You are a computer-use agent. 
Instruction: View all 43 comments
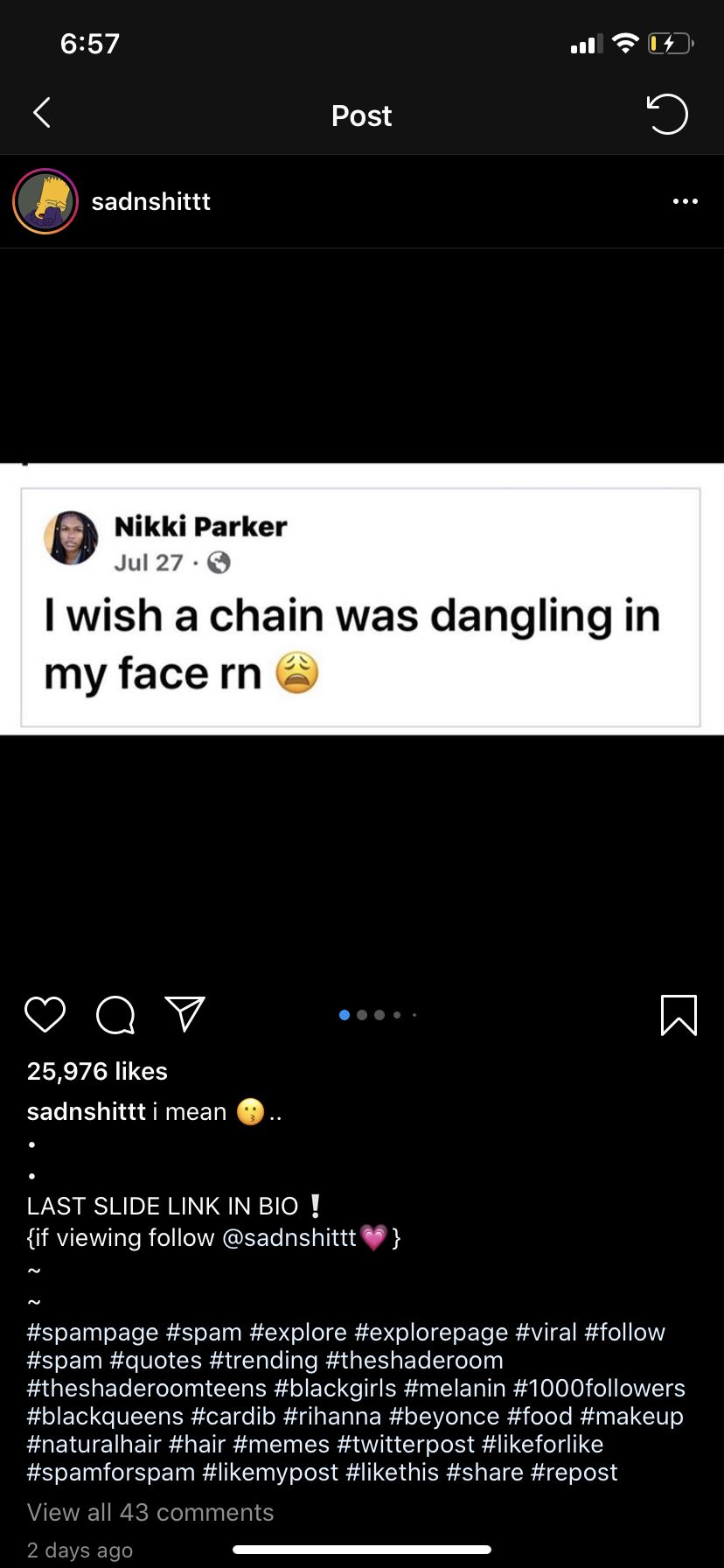[x=150, y=1512]
